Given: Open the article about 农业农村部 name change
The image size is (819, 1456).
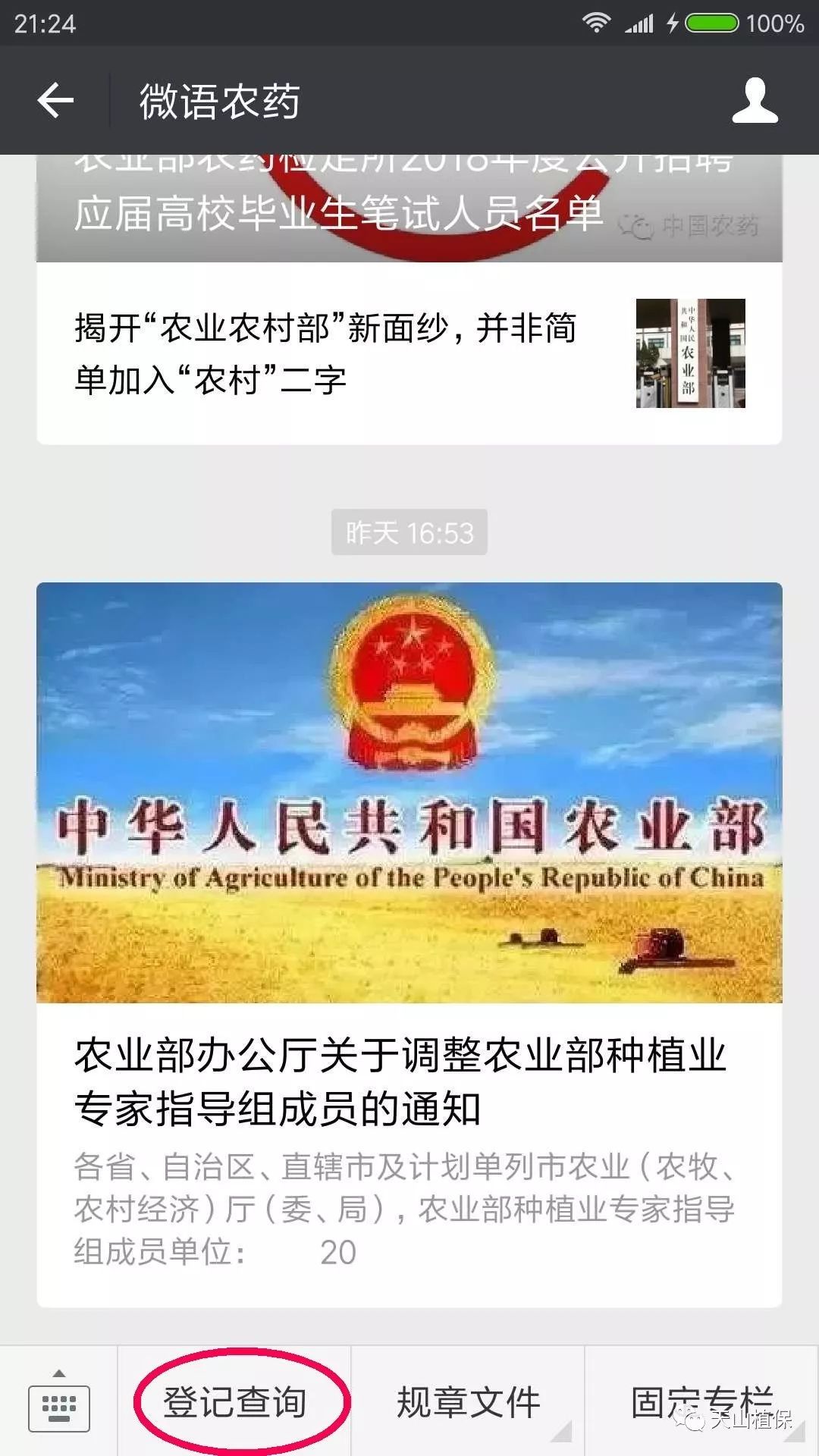Looking at the screenshot, I should click(x=326, y=353).
